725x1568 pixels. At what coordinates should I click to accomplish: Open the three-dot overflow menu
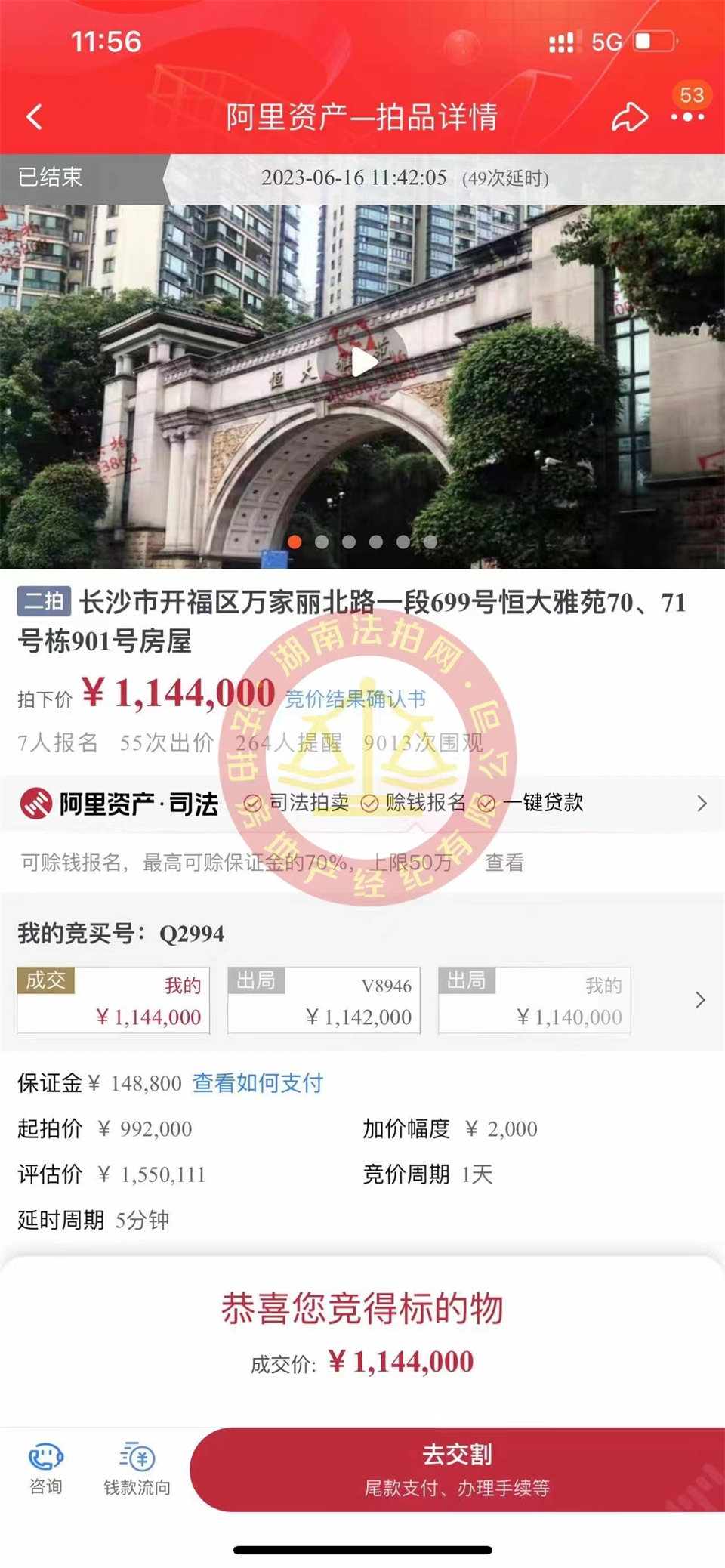pyautogui.click(x=687, y=117)
